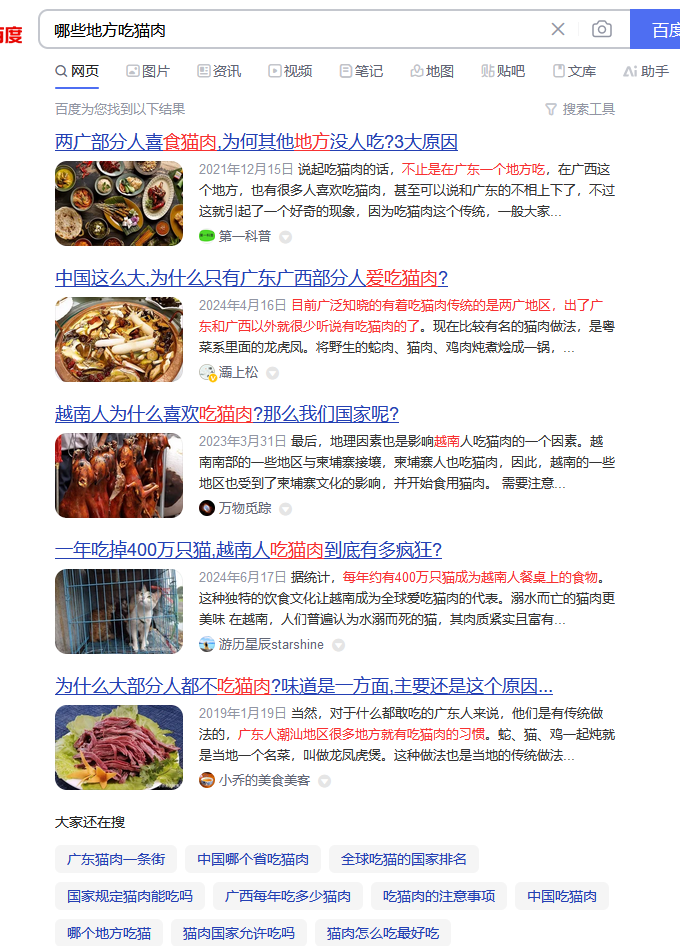Tap the blue 百度 search button

pos(655,29)
